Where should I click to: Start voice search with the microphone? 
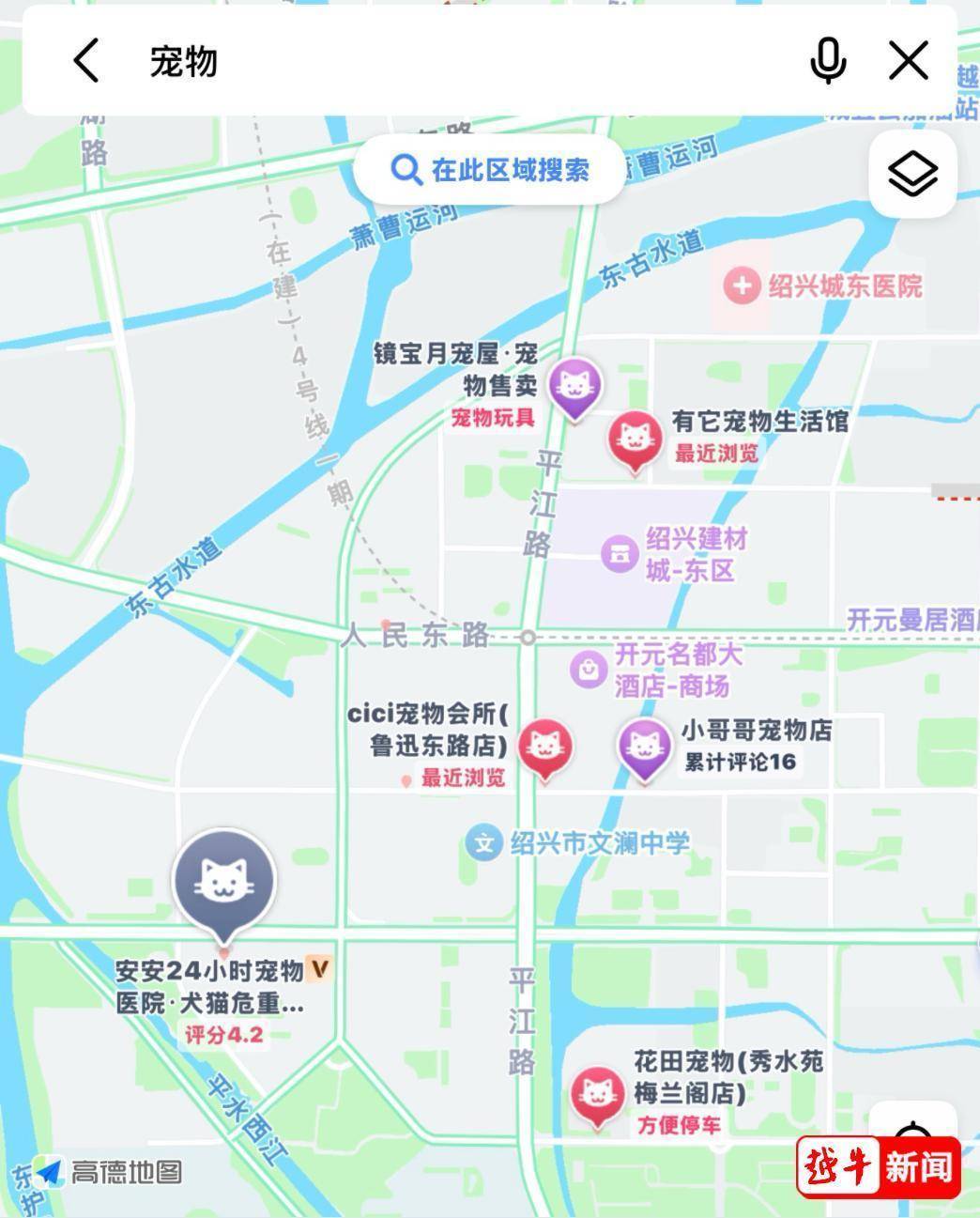click(x=827, y=61)
